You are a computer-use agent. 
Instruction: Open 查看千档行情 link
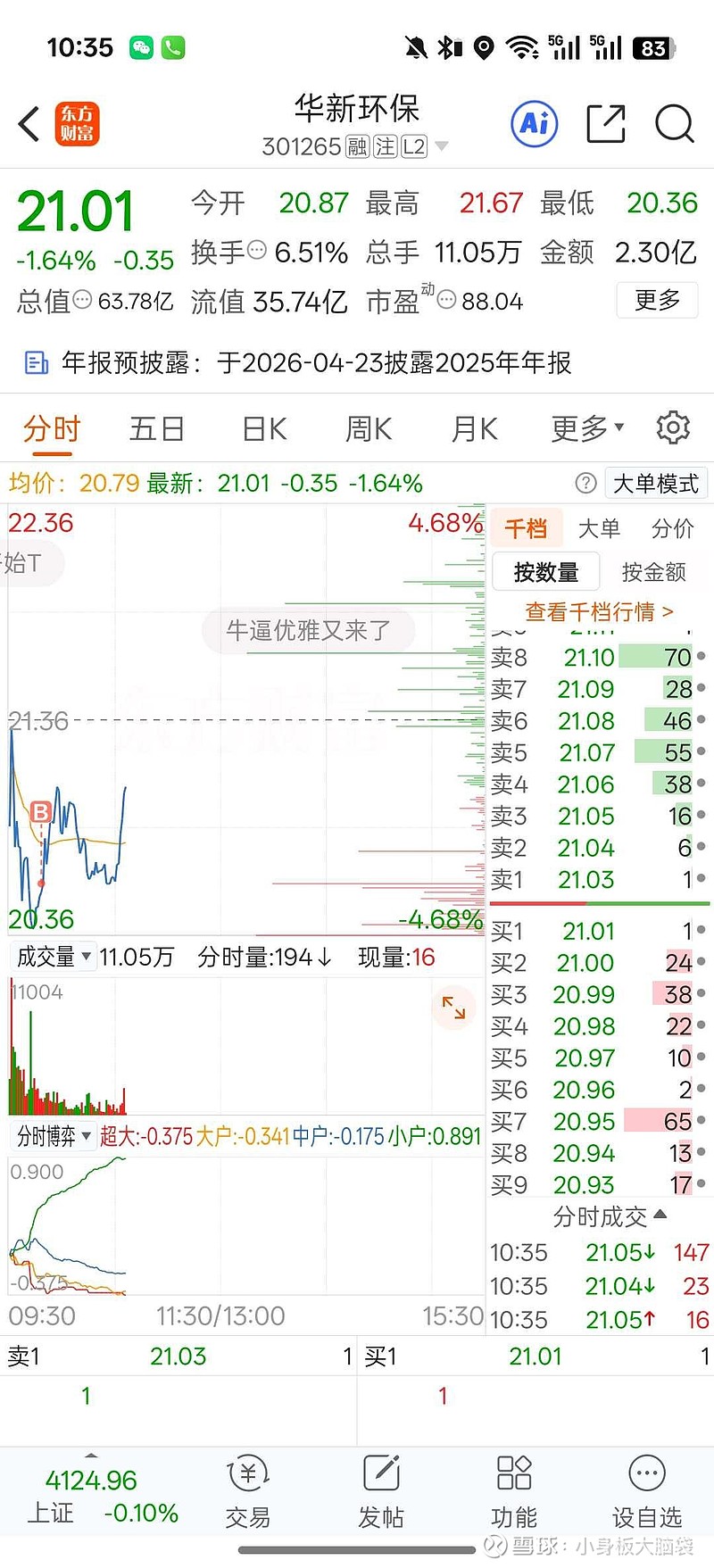tap(599, 611)
